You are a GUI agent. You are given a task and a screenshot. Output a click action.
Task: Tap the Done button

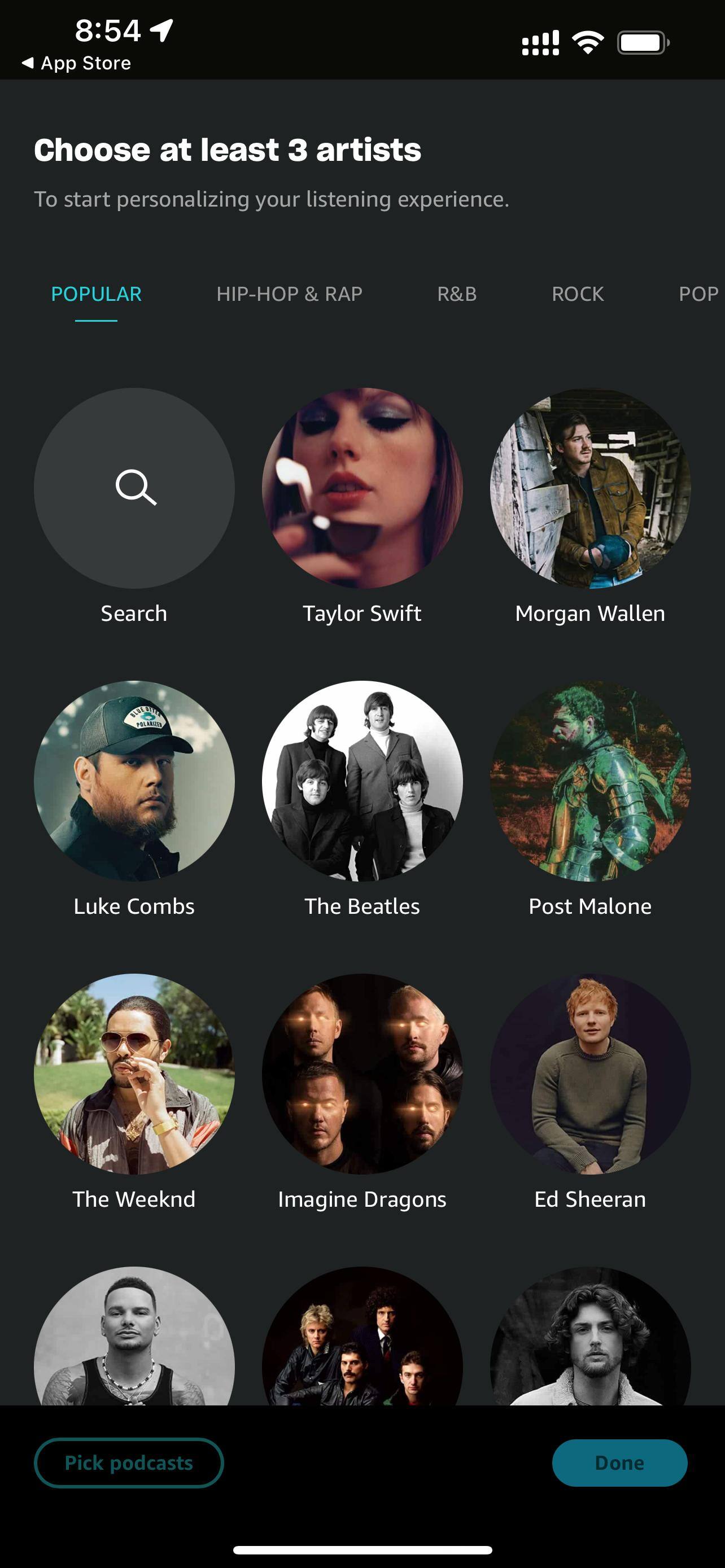pos(619,1462)
